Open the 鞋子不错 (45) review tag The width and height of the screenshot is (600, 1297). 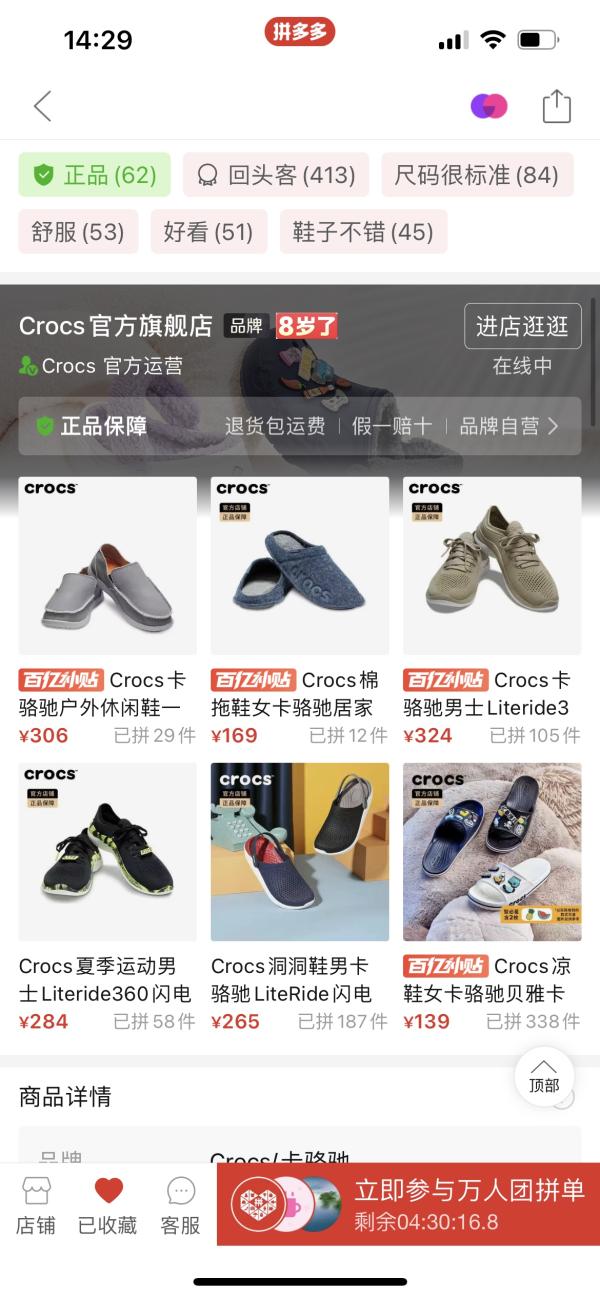click(x=363, y=232)
